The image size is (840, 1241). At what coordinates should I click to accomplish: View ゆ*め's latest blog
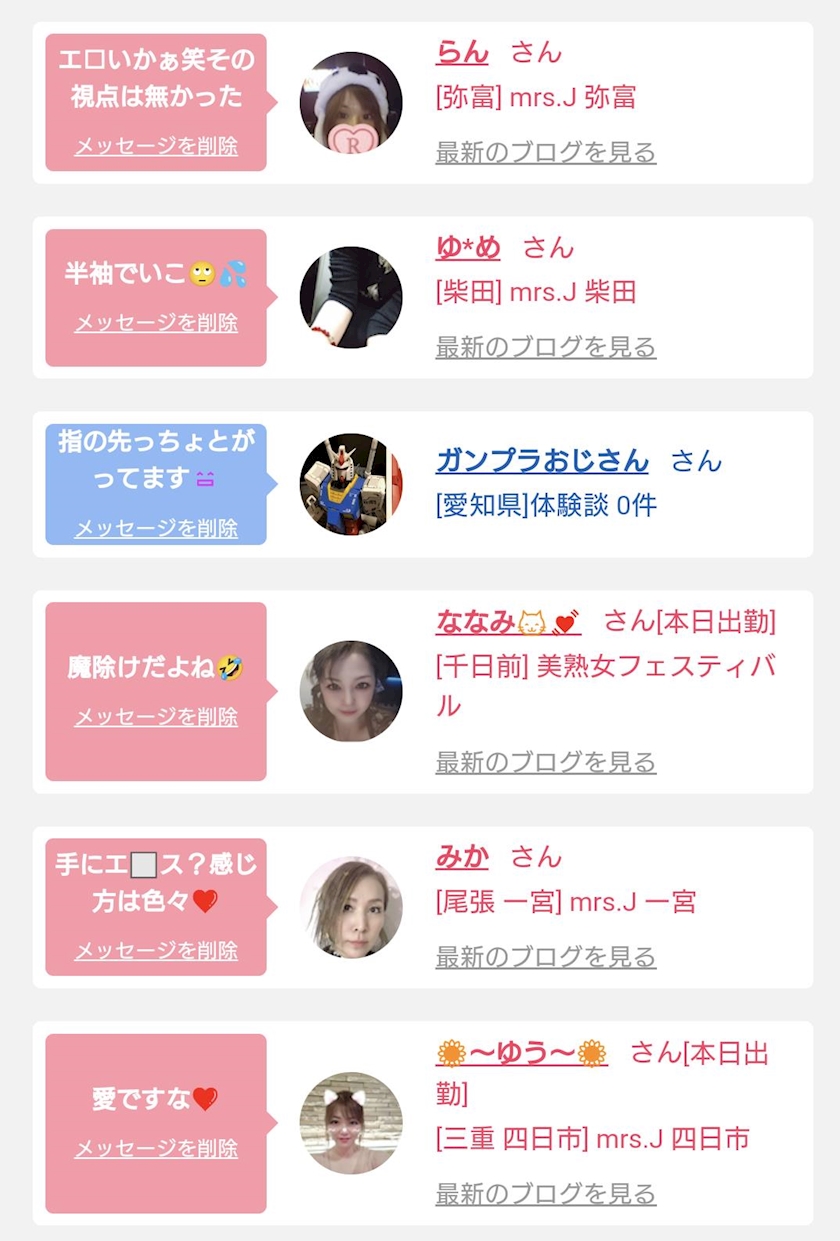pyautogui.click(x=546, y=348)
